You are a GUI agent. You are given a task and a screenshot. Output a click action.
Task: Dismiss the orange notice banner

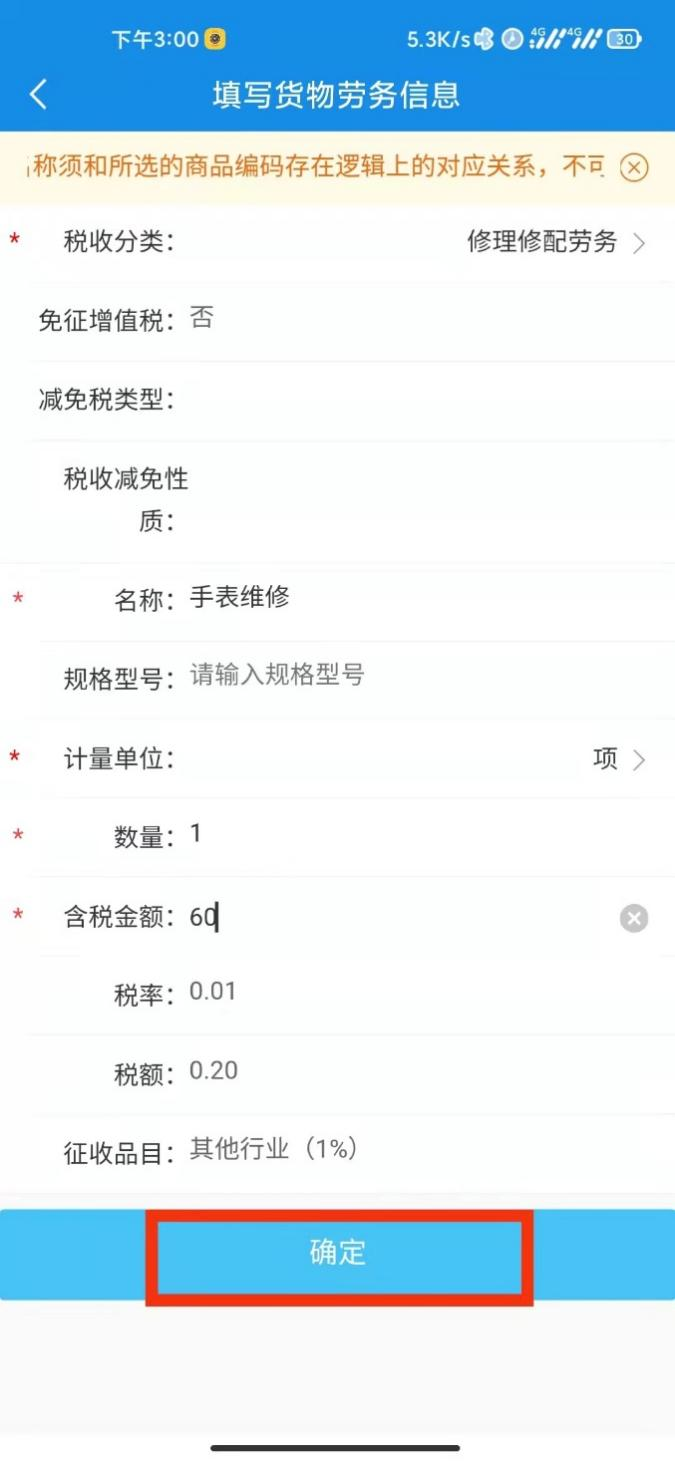[634, 168]
